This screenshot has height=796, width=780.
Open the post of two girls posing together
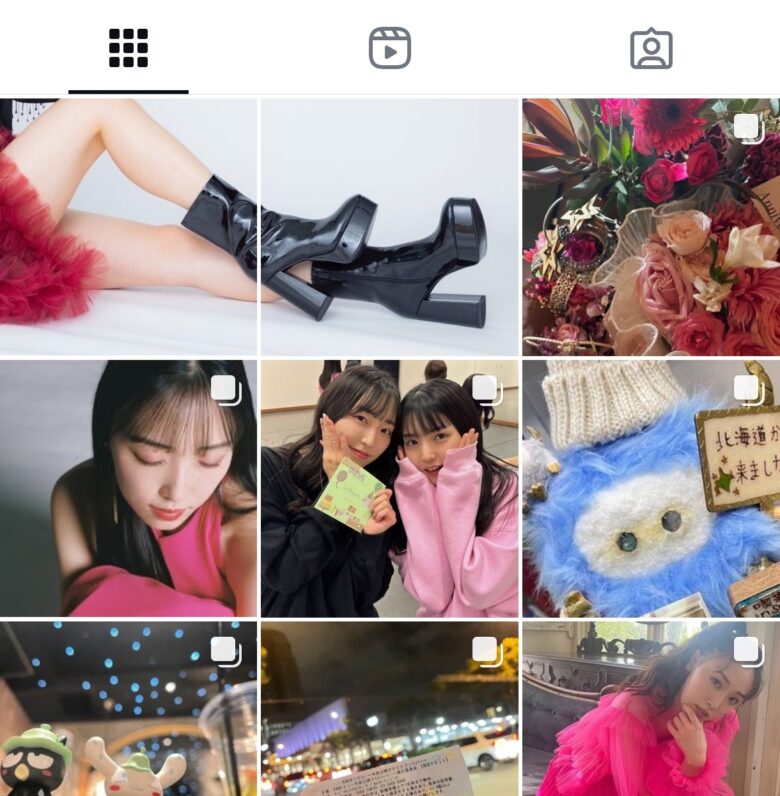(x=390, y=489)
